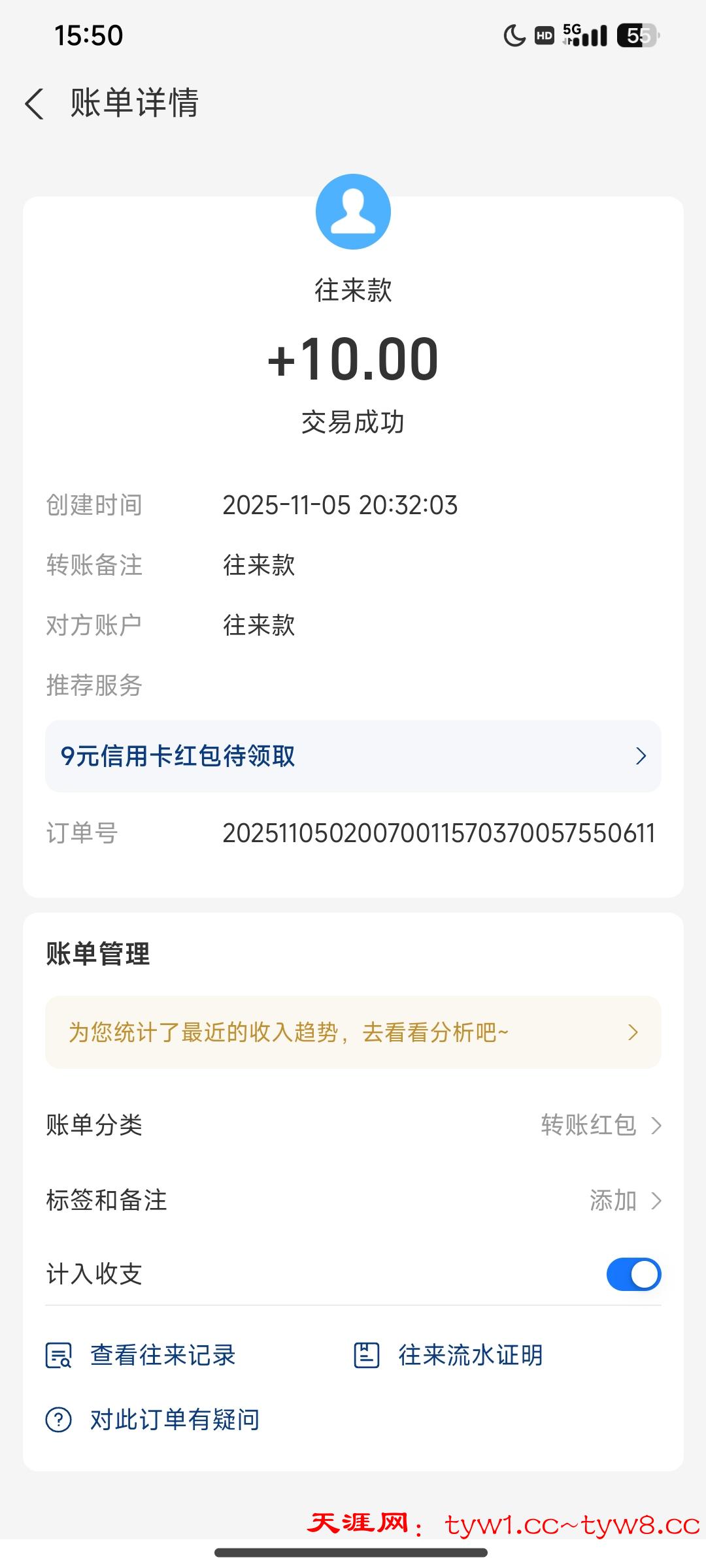Open the 9元信用卡红包待领取 offer
The image size is (706, 1568).
[x=353, y=756]
